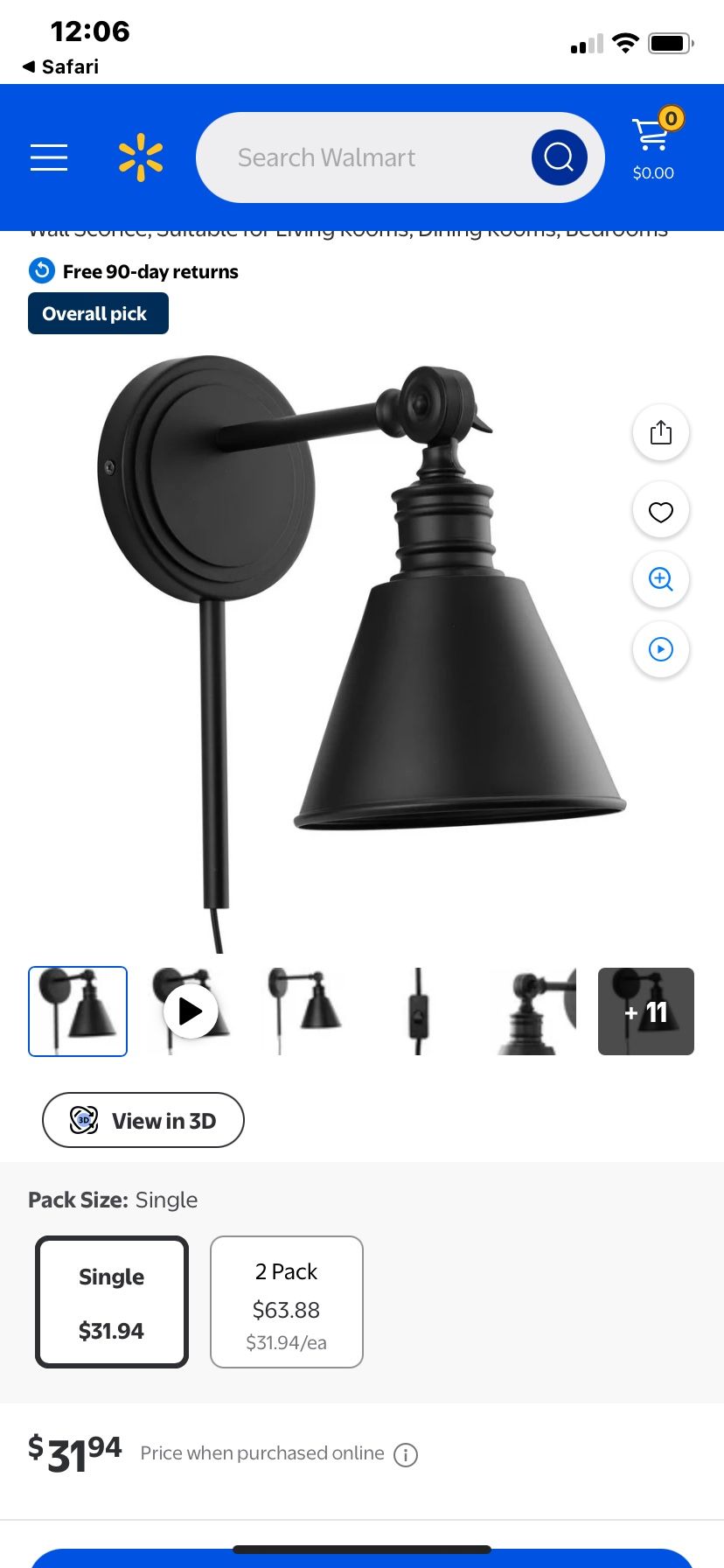View the cord switch thumbnail
The width and height of the screenshot is (724, 1568).
point(418,1011)
